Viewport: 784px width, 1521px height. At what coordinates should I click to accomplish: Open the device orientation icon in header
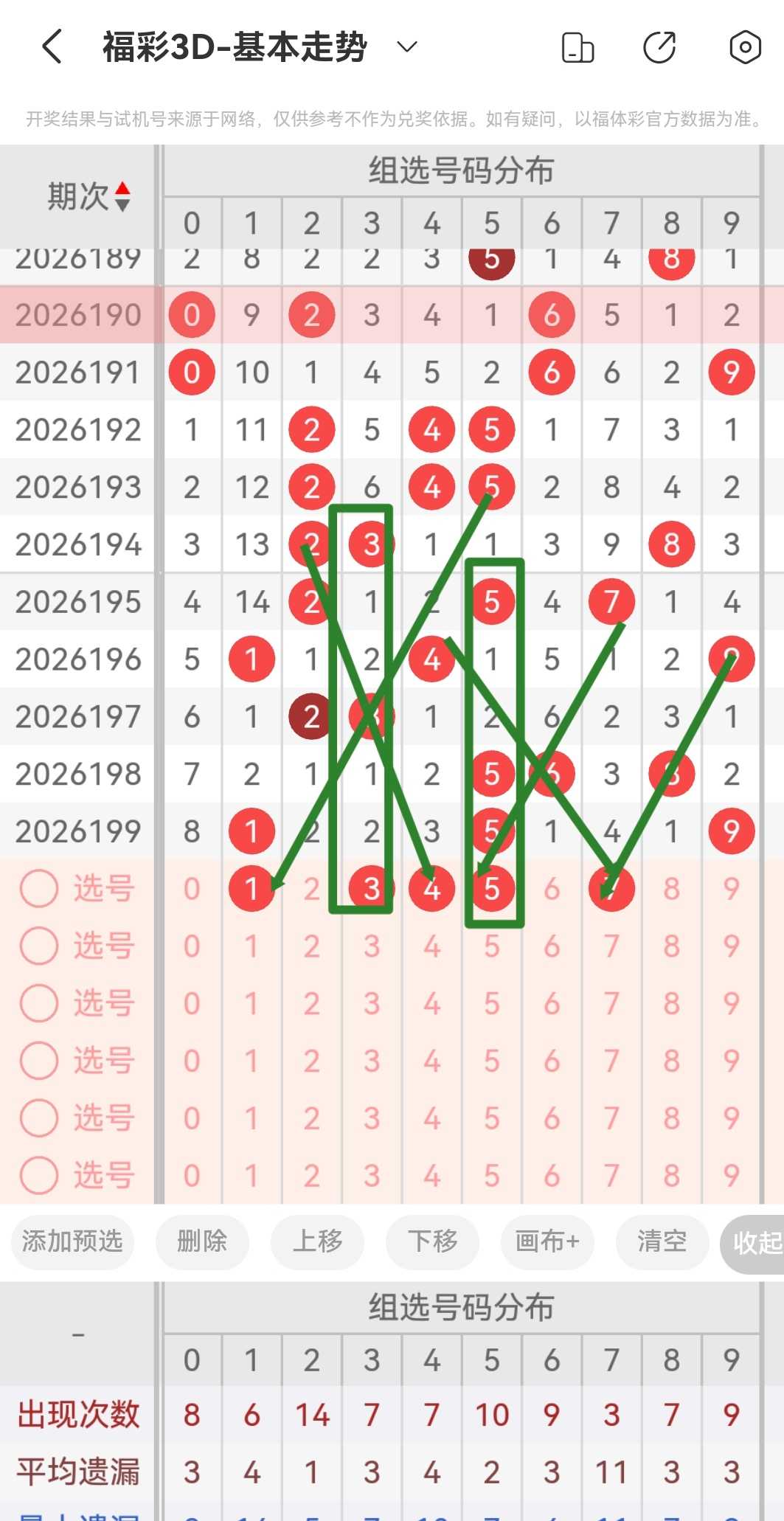[x=577, y=48]
